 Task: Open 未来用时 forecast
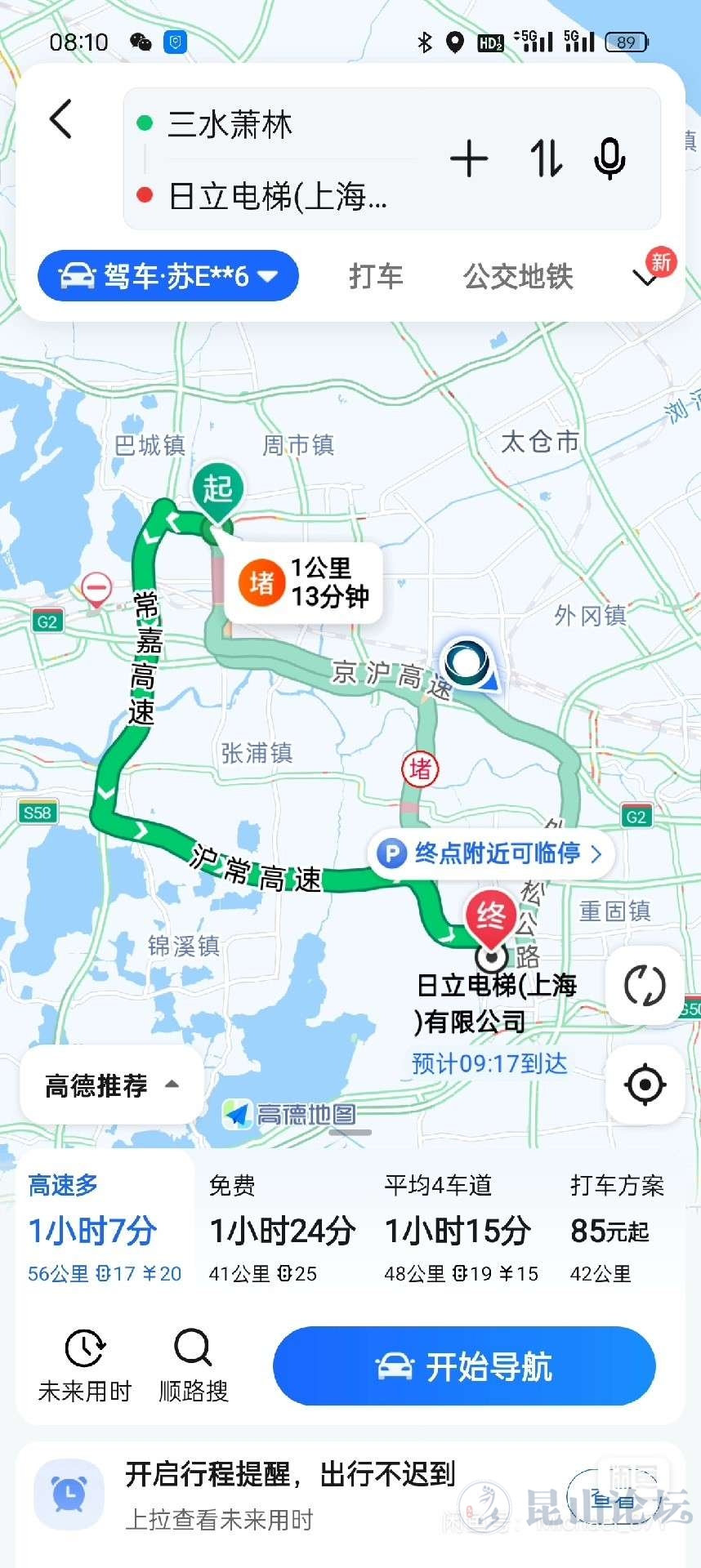point(85,1365)
